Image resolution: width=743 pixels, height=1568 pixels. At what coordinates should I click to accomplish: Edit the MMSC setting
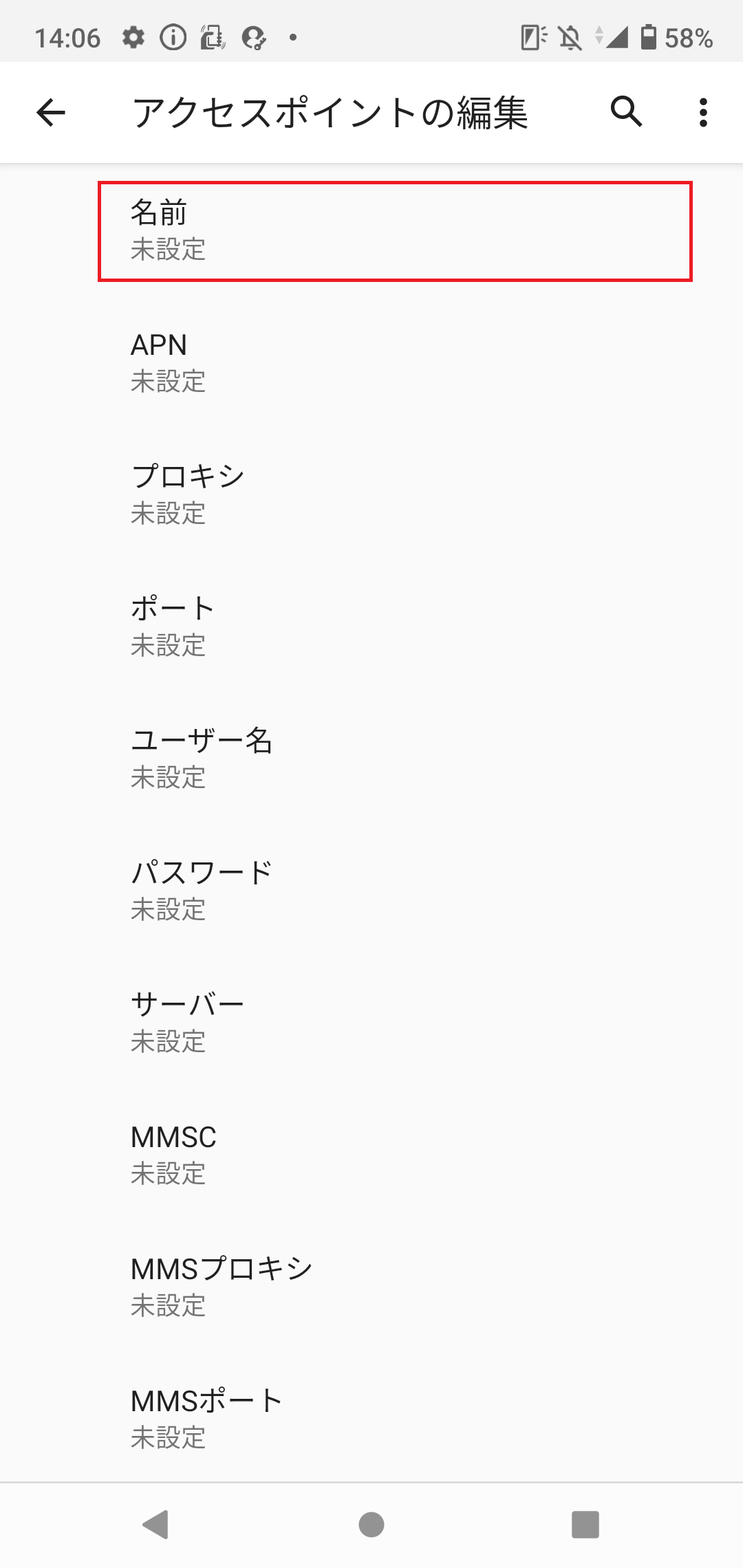[371, 1155]
